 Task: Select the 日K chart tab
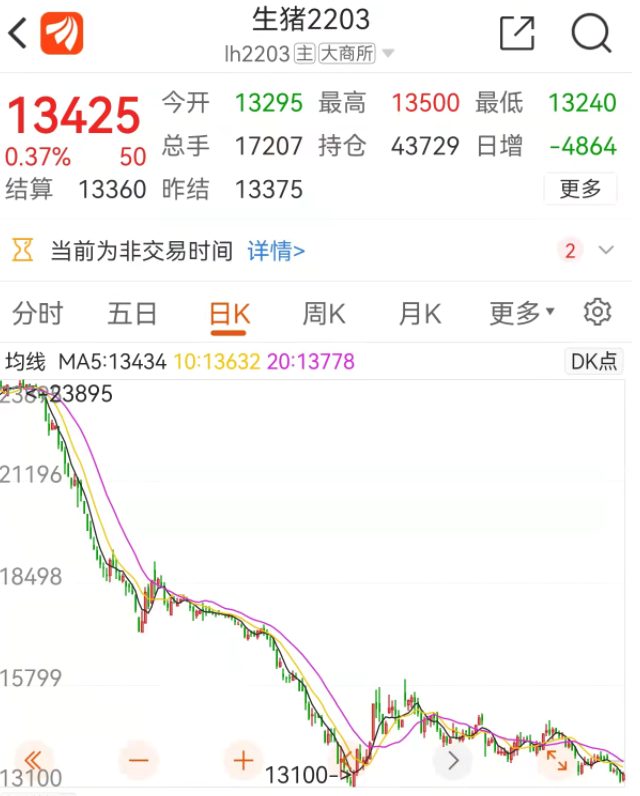pyautogui.click(x=229, y=314)
